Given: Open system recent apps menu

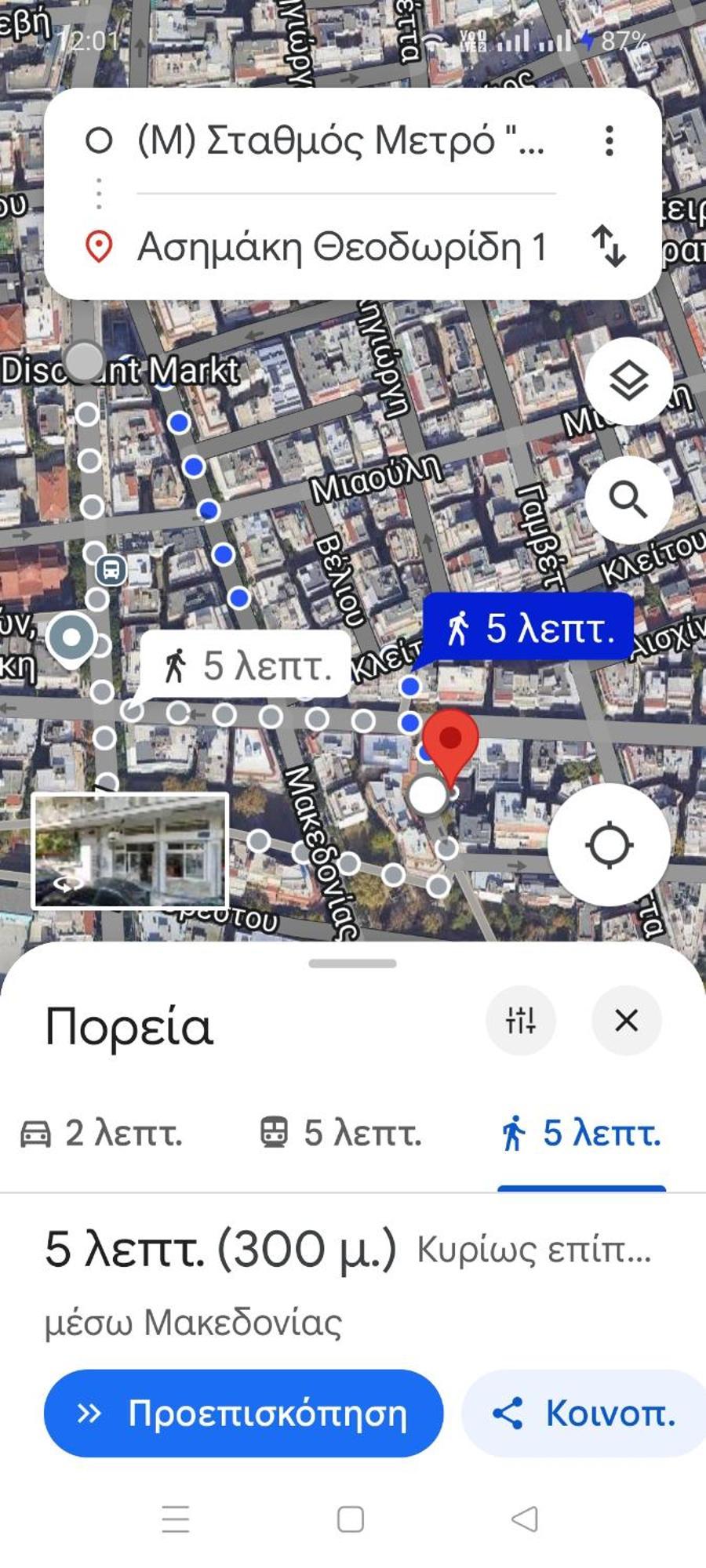Looking at the screenshot, I should [x=176, y=1519].
